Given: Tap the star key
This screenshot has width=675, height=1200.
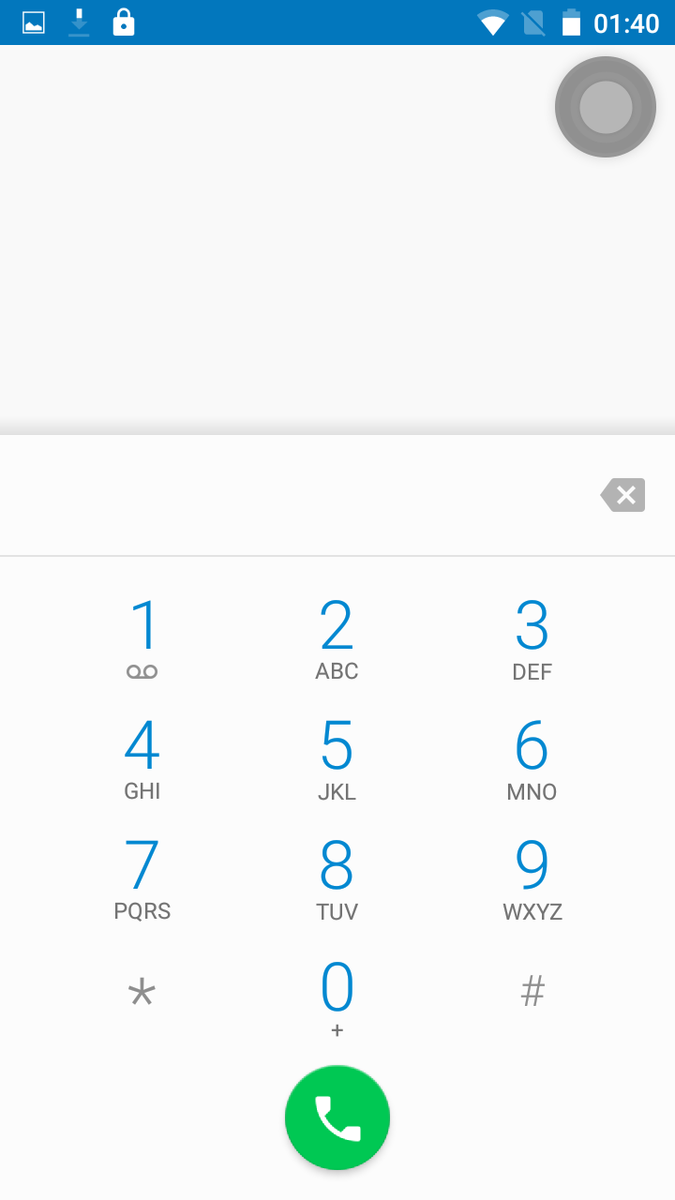Looking at the screenshot, I should 142,993.
